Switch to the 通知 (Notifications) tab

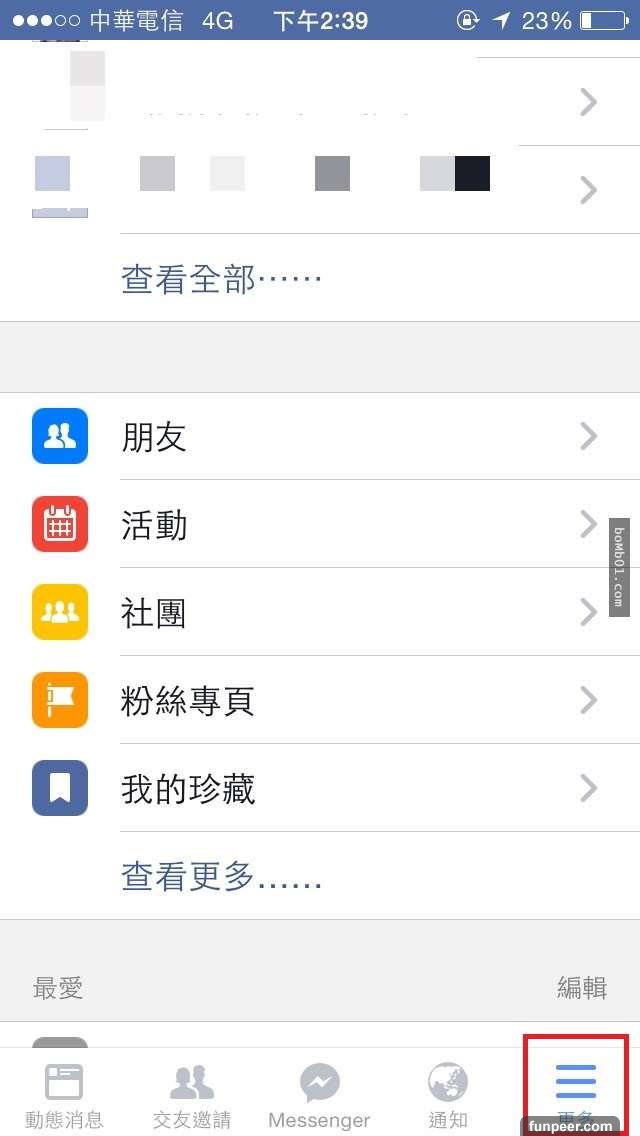448,1095
